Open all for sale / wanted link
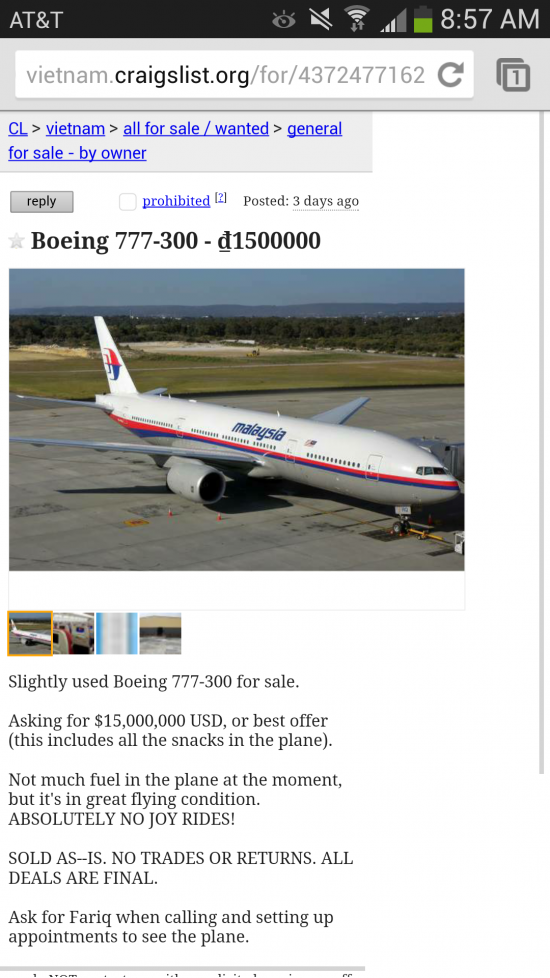This screenshot has height=978, width=550. [196, 128]
